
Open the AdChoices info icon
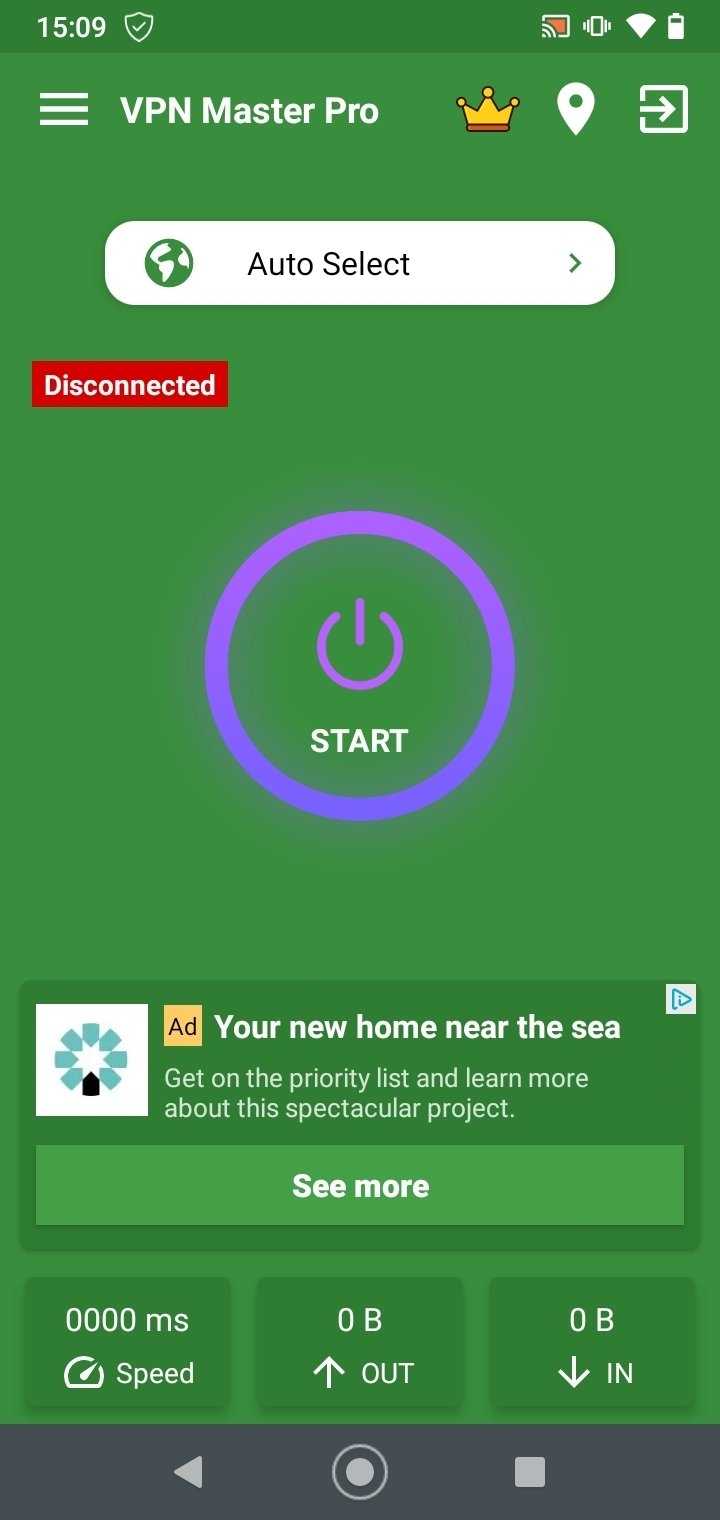[681, 999]
